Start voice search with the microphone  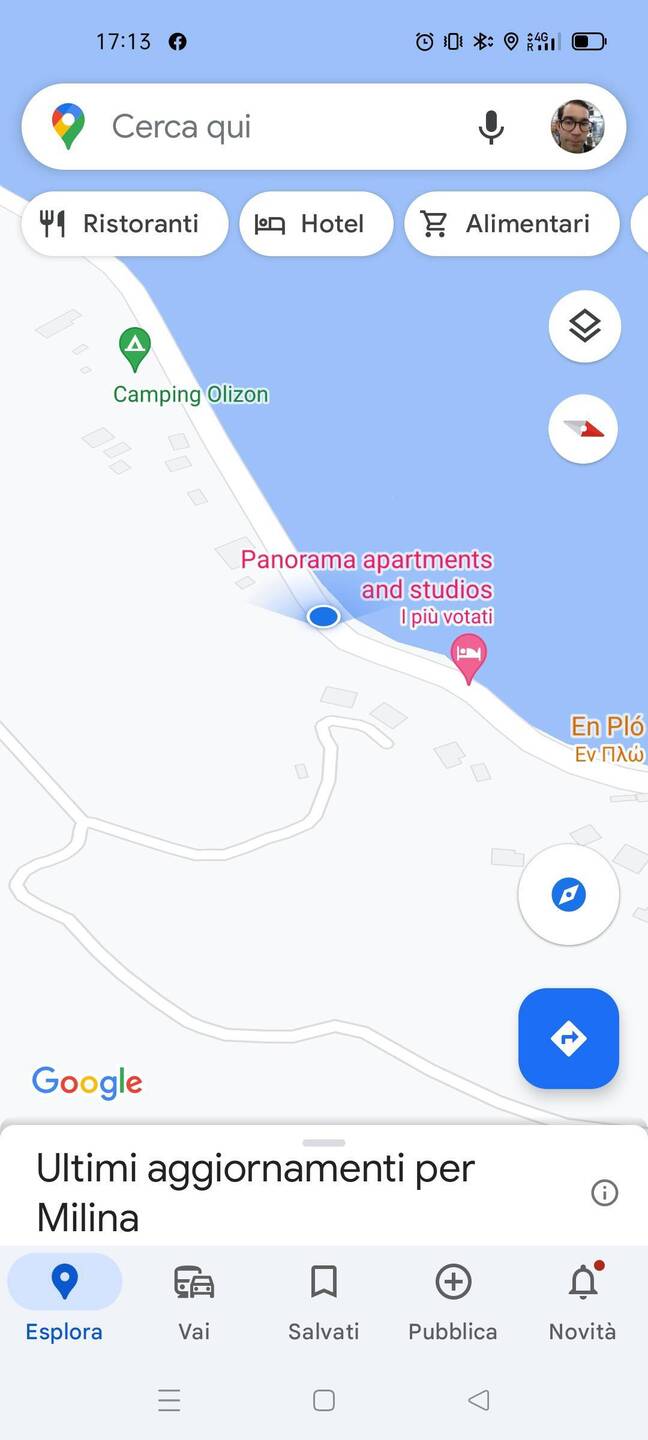(x=490, y=127)
